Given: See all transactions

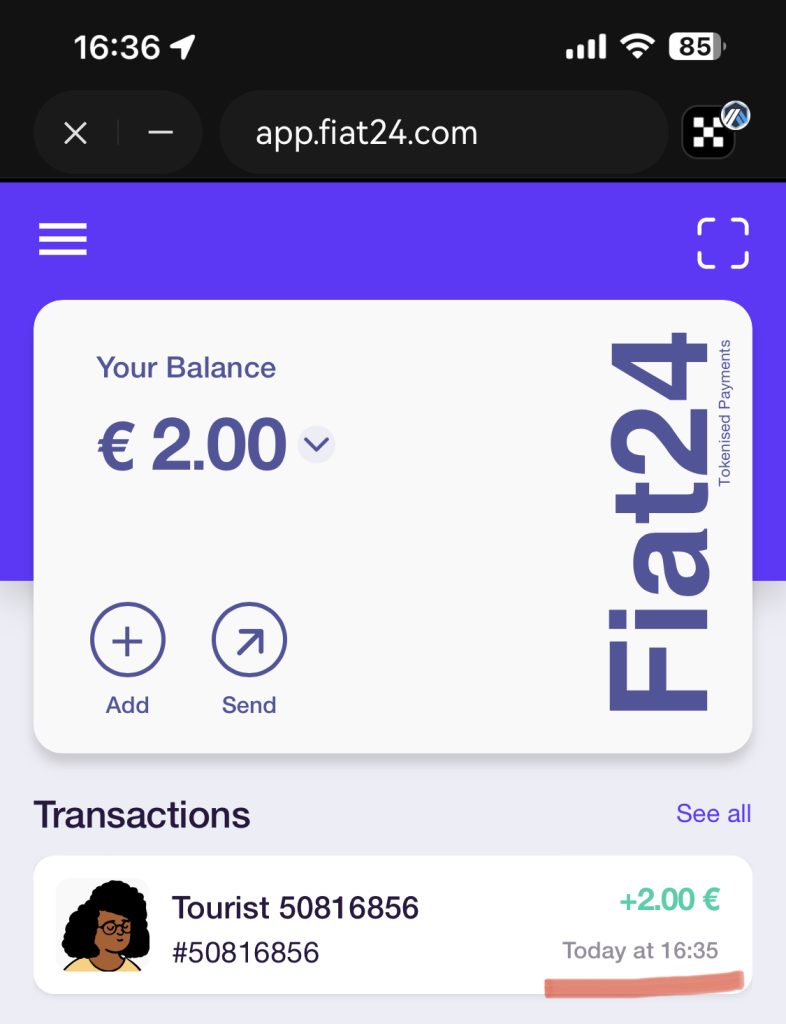Looking at the screenshot, I should pos(713,813).
